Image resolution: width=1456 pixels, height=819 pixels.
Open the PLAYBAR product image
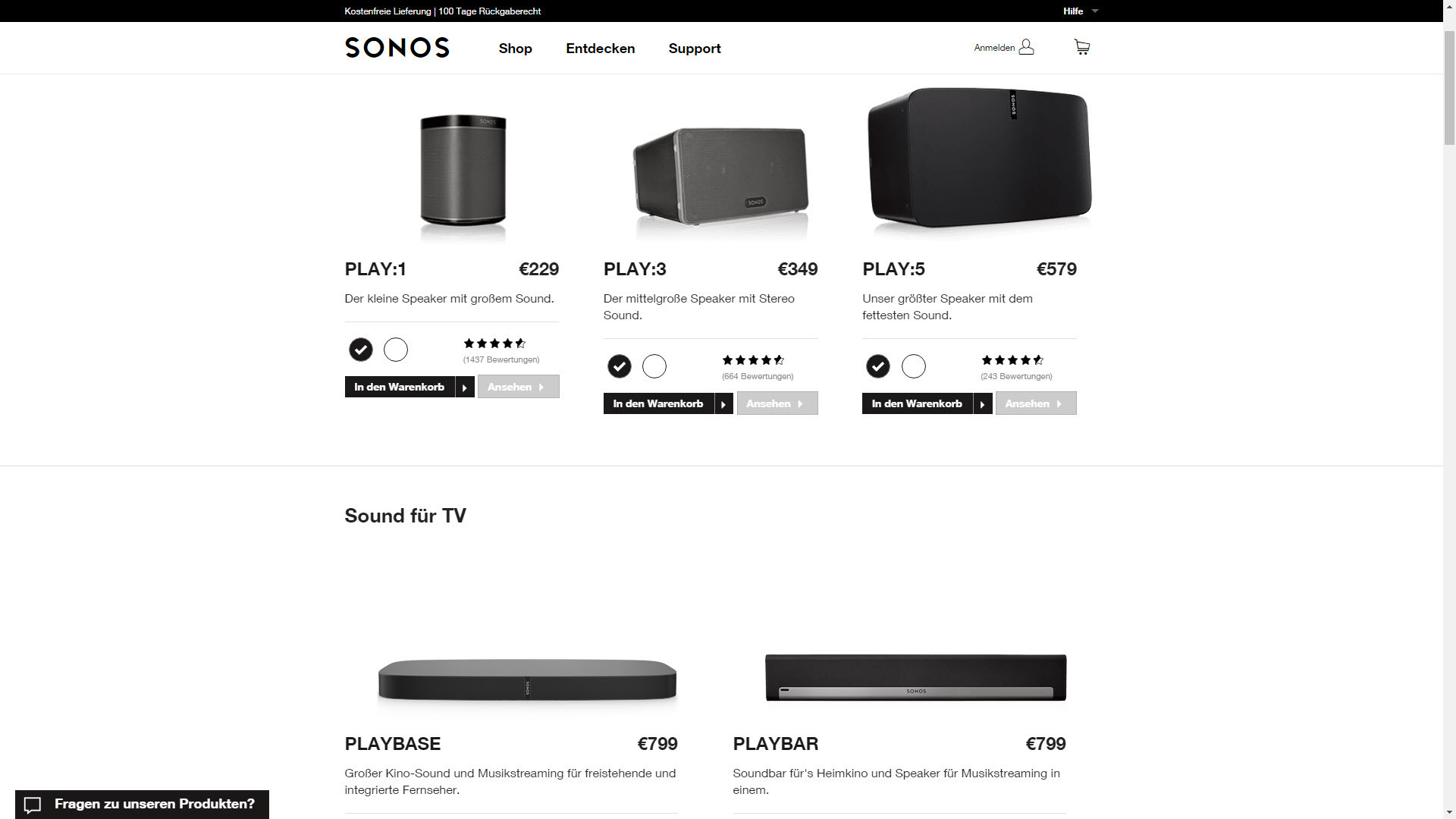[x=915, y=677]
